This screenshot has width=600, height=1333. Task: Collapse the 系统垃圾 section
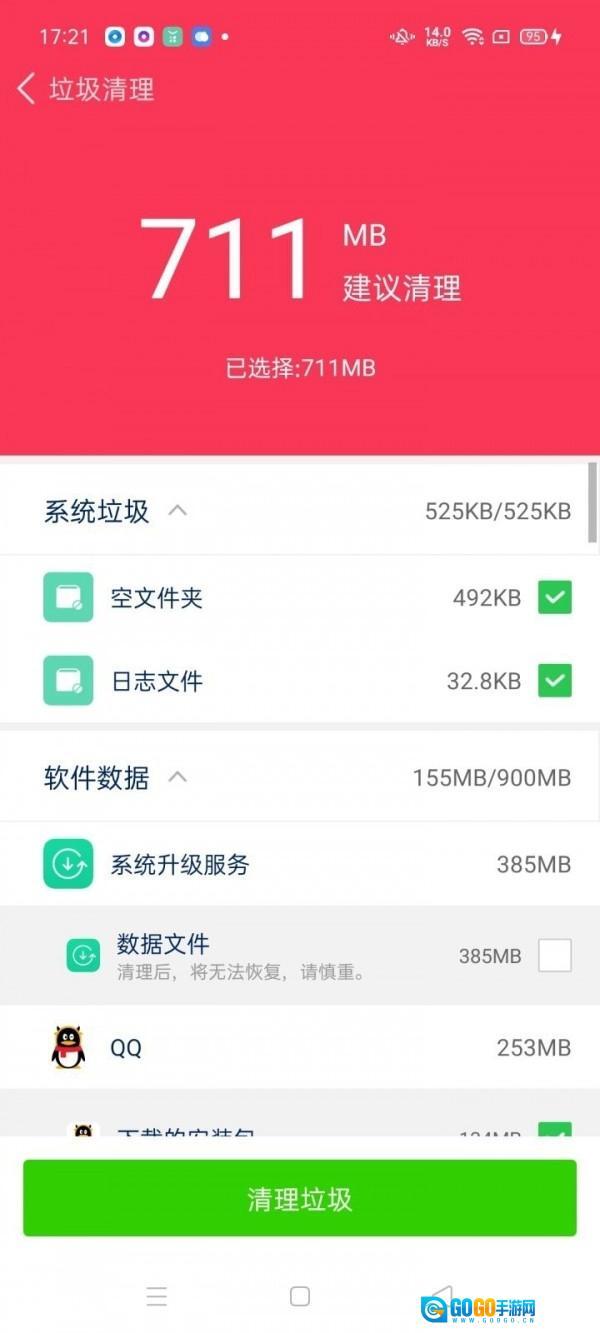tap(177, 511)
